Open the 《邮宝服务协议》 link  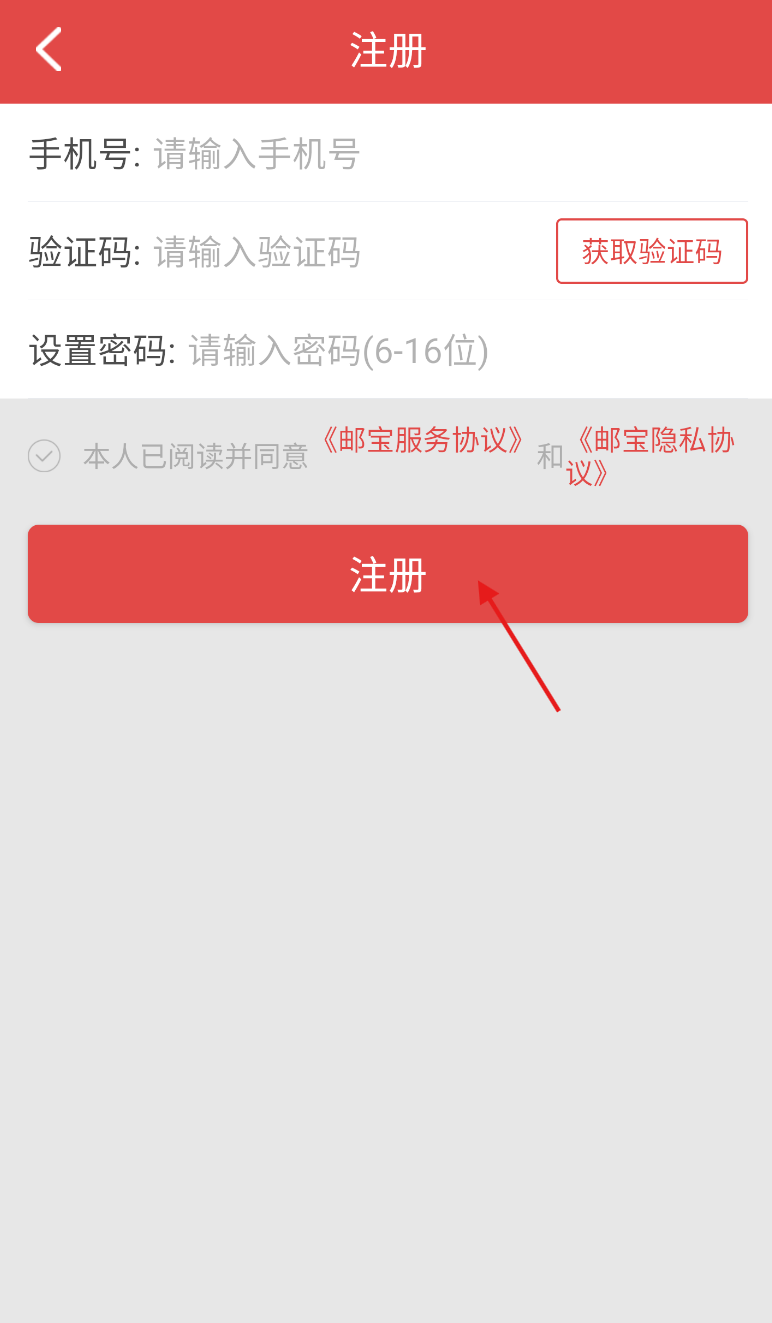[x=421, y=440]
